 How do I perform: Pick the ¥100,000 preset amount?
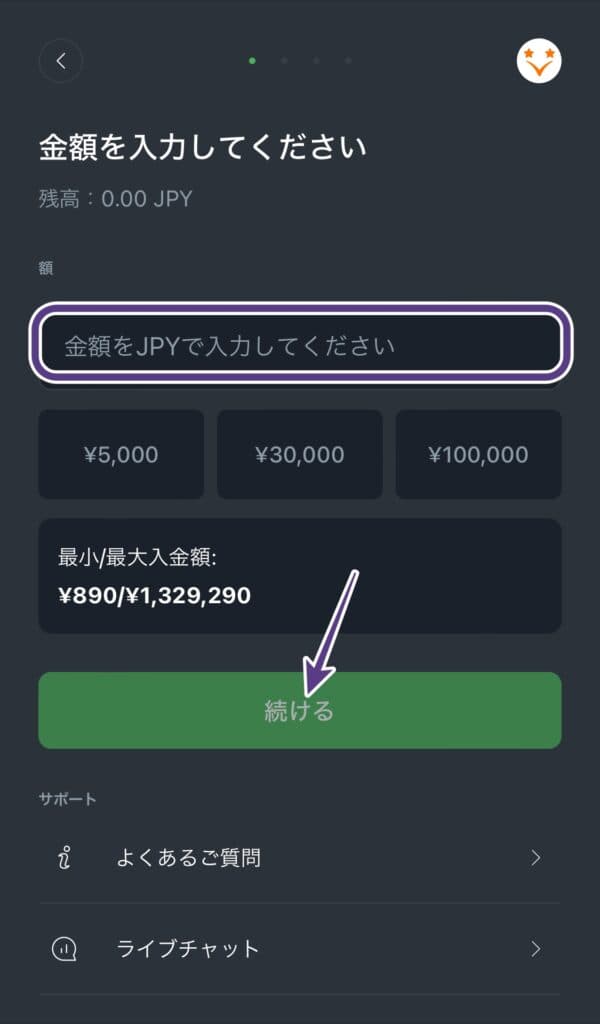click(x=478, y=454)
